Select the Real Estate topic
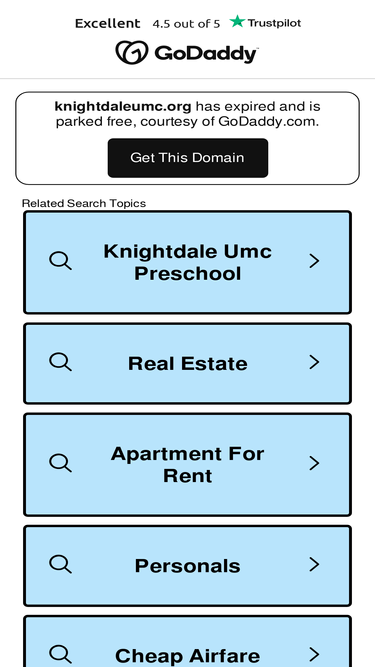The height and width of the screenshot is (667, 375). [x=188, y=363]
